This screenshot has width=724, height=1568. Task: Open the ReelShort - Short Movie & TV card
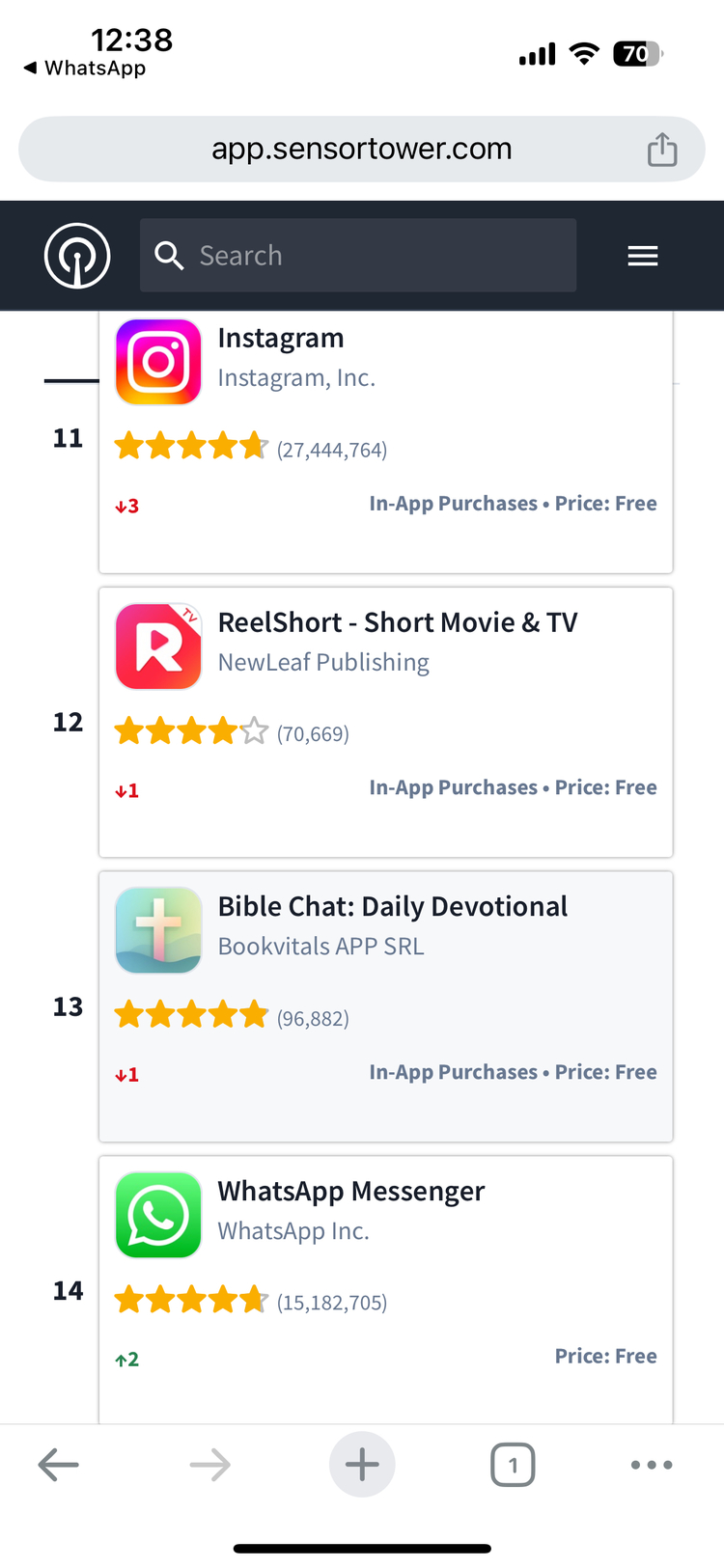[386, 722]
